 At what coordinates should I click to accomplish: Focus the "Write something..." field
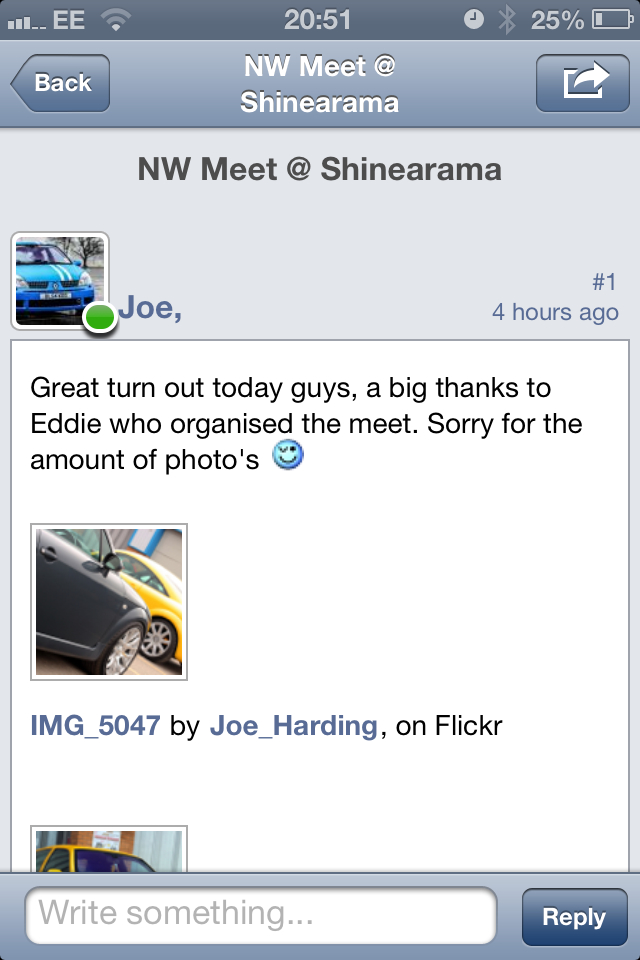261,915
